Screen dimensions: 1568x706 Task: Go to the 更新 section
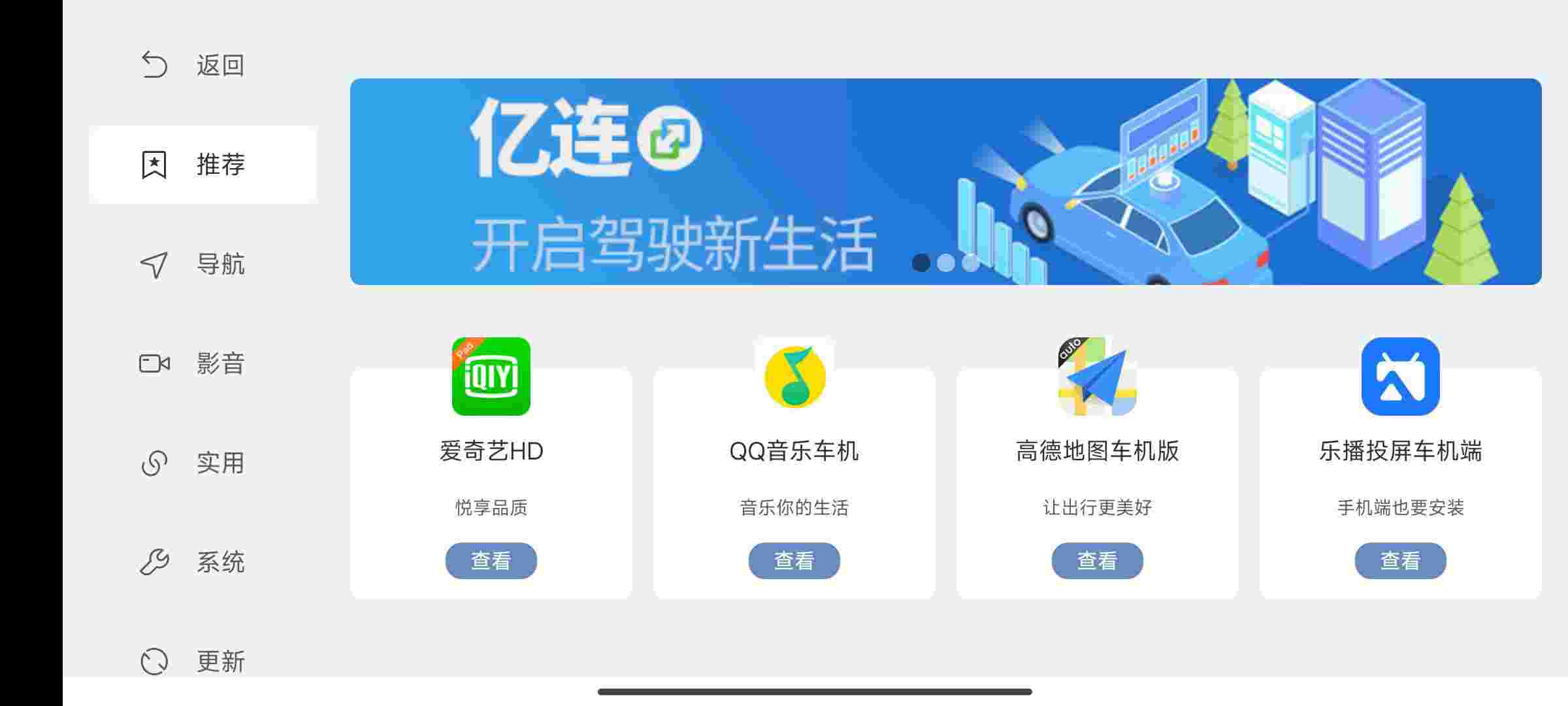pos(193,660)
